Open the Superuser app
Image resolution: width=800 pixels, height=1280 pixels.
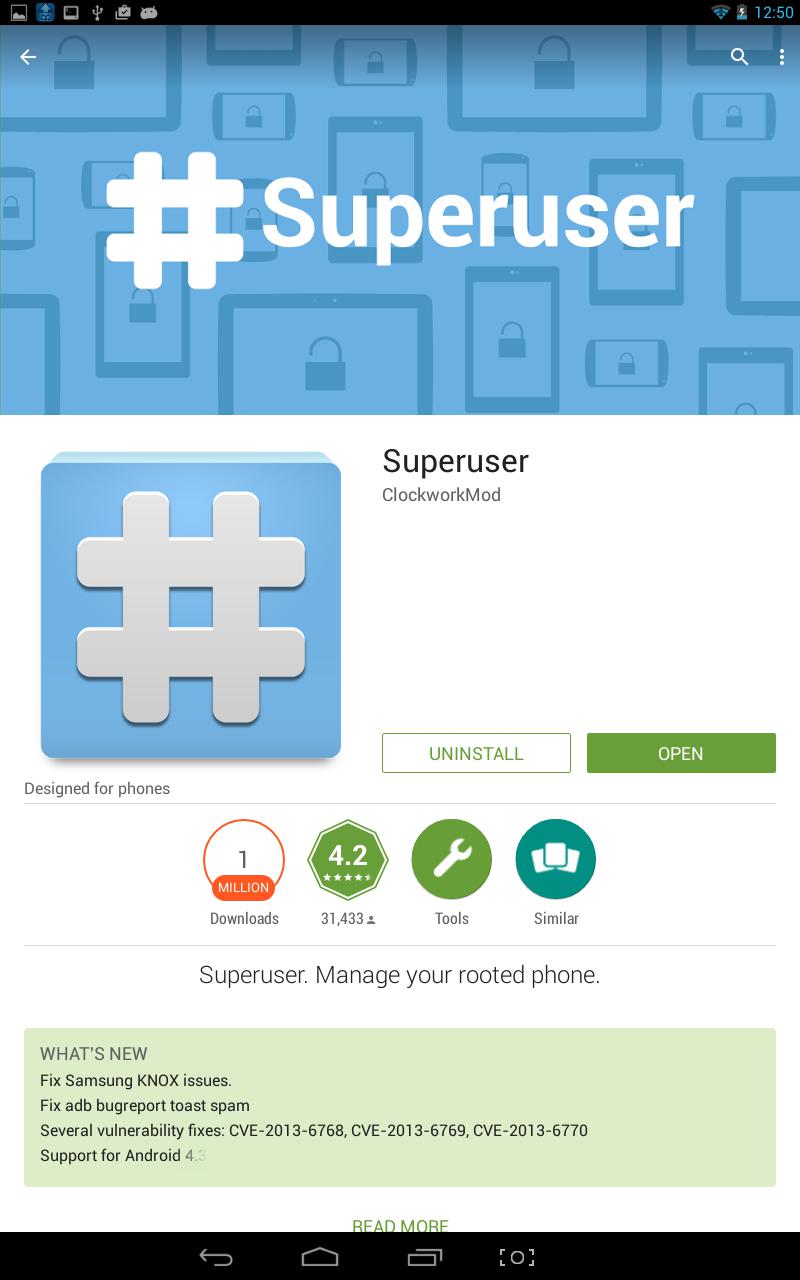coord(681,753)
